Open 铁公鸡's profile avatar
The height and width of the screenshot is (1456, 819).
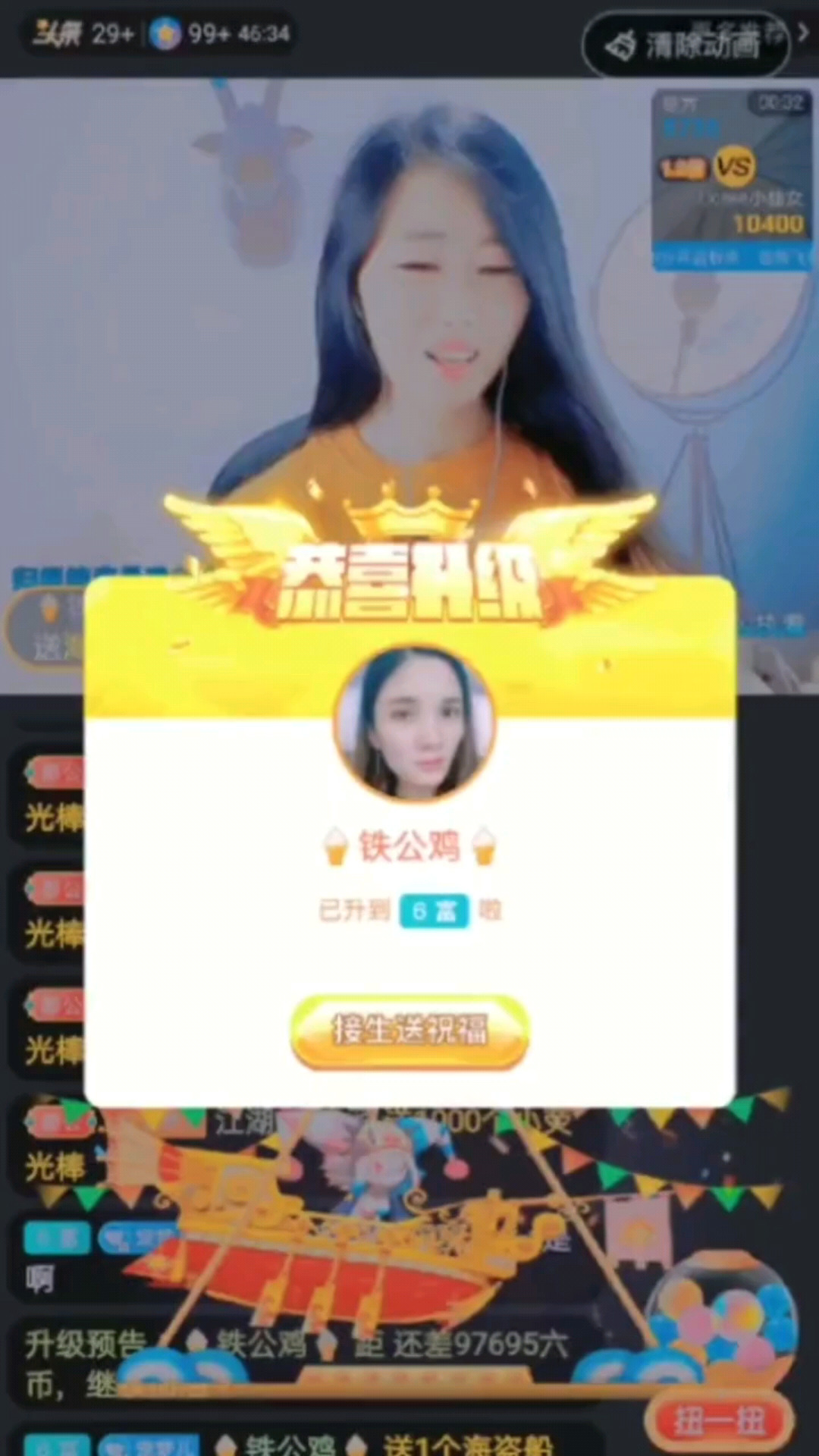414,723
